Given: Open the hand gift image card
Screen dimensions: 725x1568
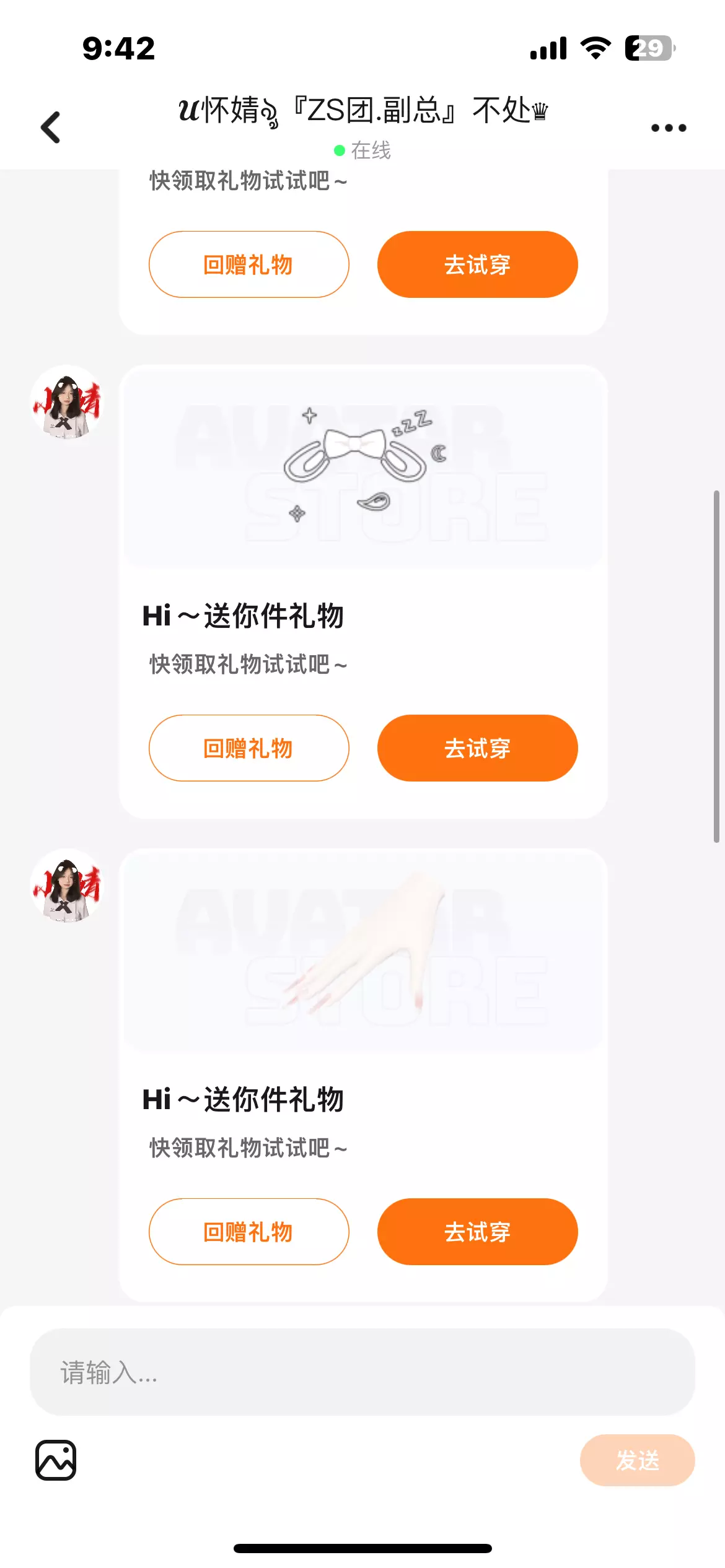Looking at the screenshot, I should (362, 950).
